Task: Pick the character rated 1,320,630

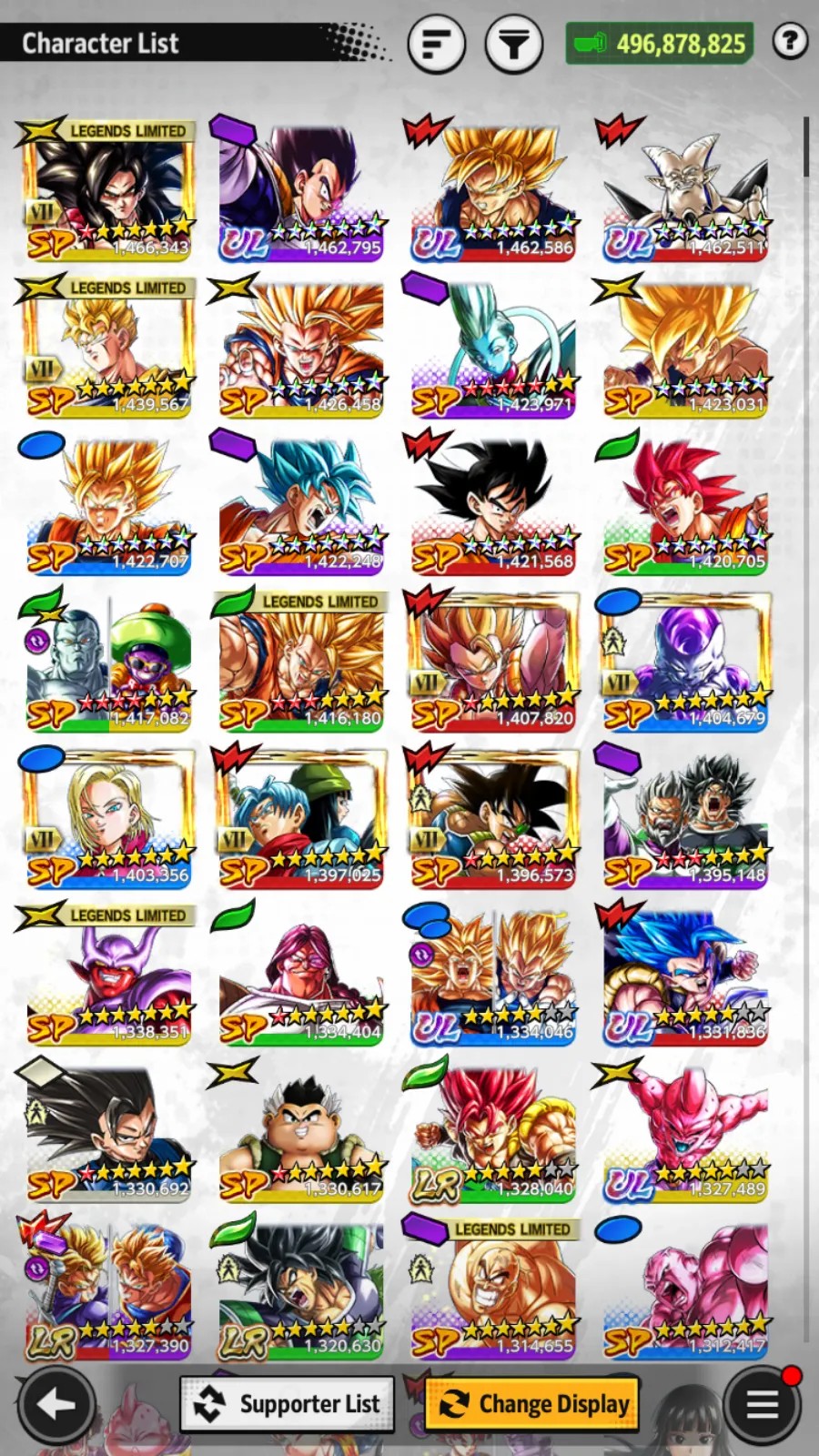Action: 300,1288
